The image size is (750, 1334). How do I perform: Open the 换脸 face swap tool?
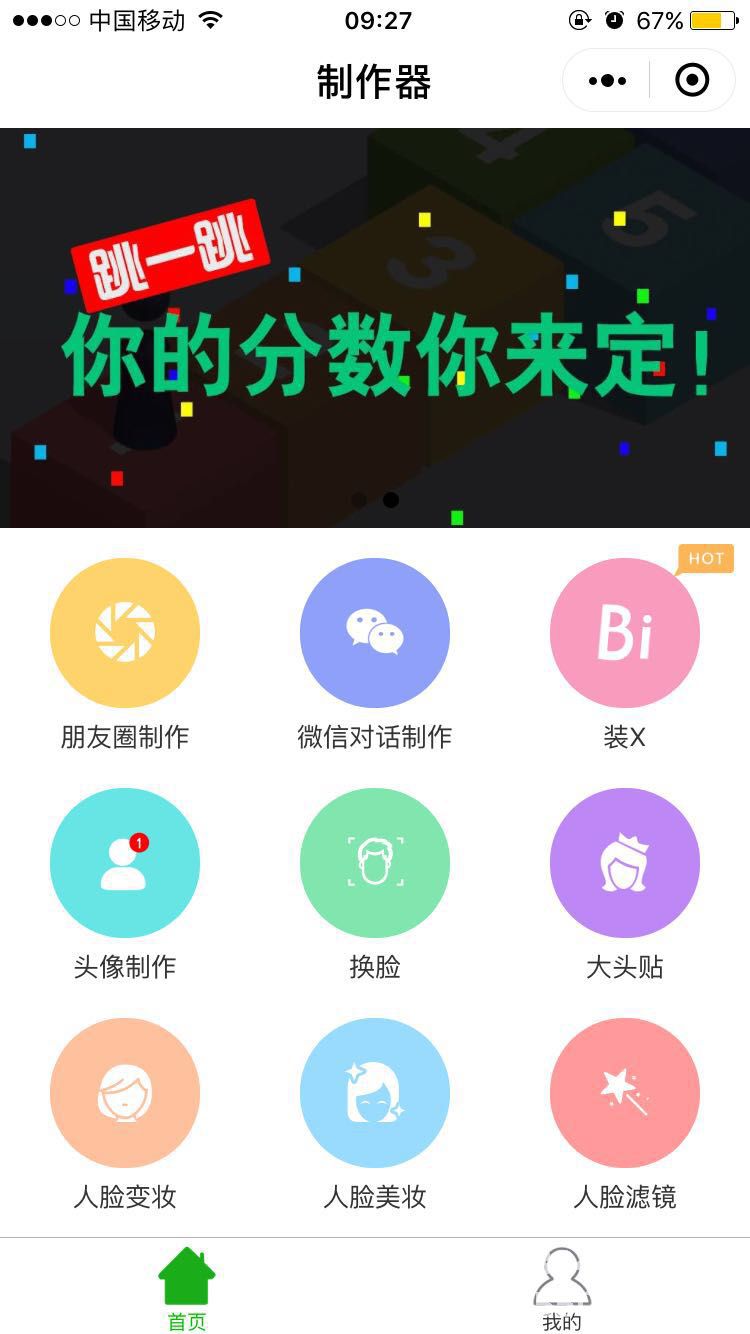pos(375,863)
